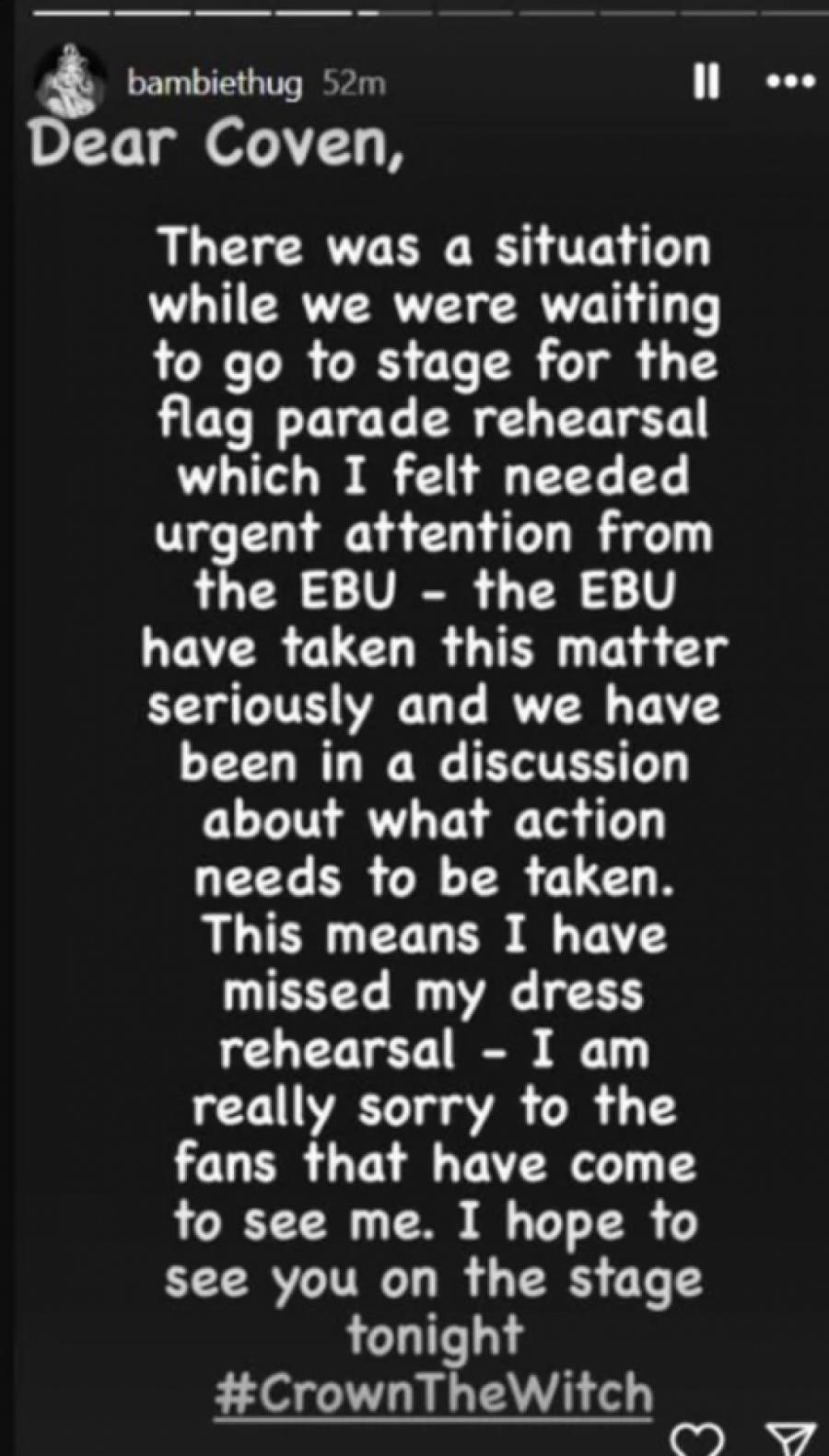This screenshot has height=1456, width=829.
Task: Open the #CrownTheWitch hashtag
Action: pos(434,1392)
